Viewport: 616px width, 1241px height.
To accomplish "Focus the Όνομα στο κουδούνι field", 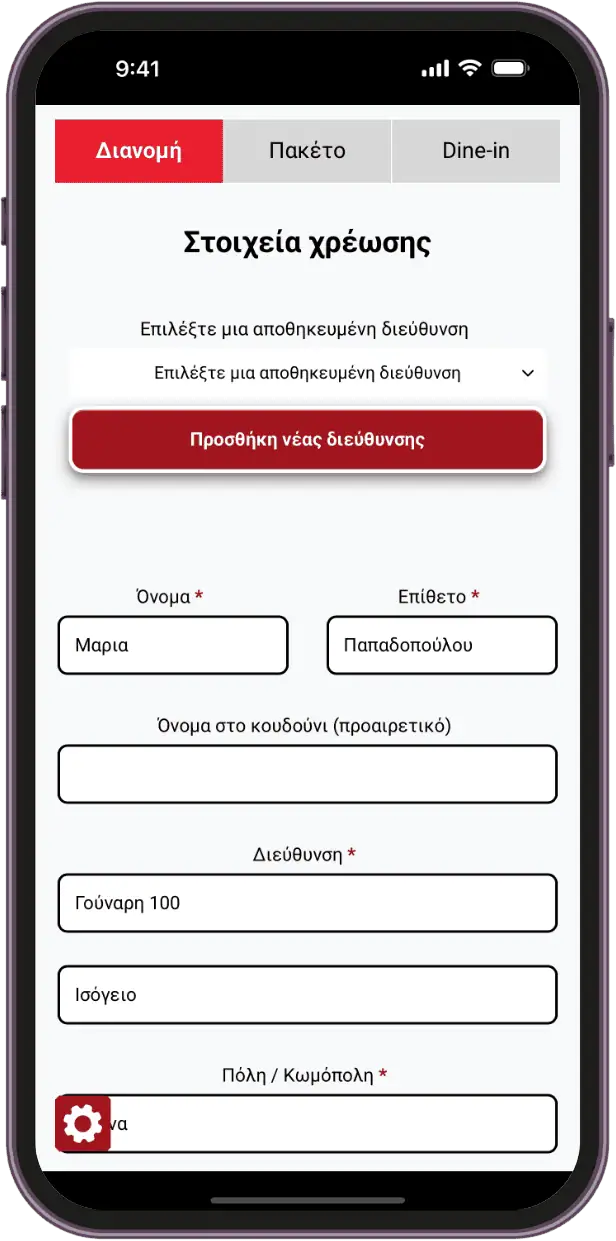I will click(x=307, y=774).
